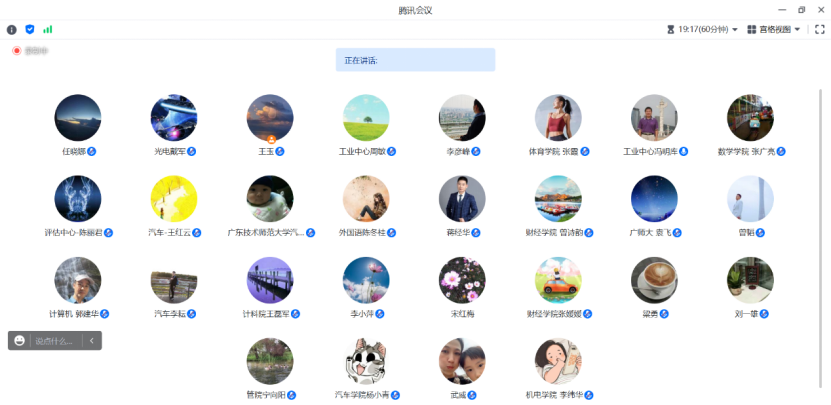Select participant 任晓辉's tile
This screenshot has width=831, height=405.
[x=78, y=118]
